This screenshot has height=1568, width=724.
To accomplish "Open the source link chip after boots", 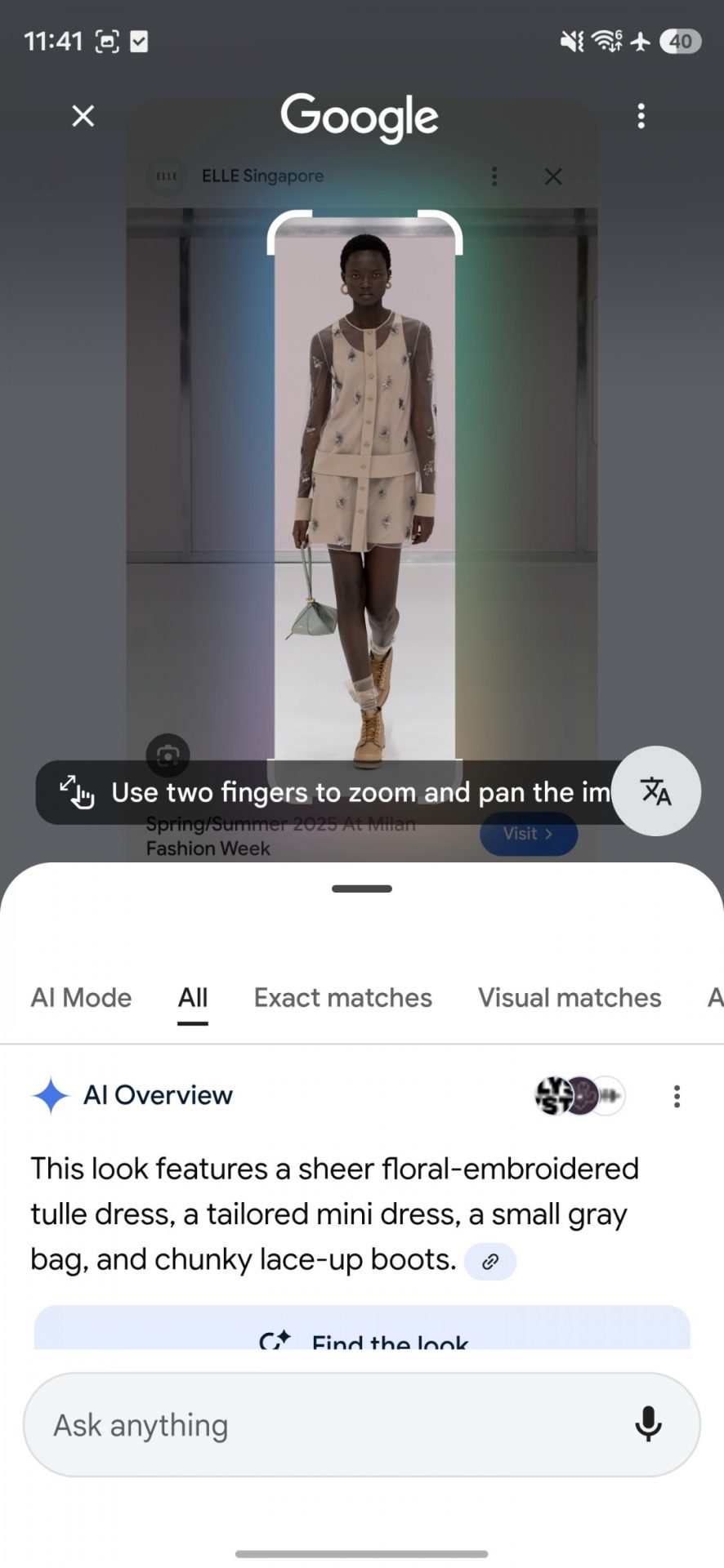I will [x=489, y=1262].
